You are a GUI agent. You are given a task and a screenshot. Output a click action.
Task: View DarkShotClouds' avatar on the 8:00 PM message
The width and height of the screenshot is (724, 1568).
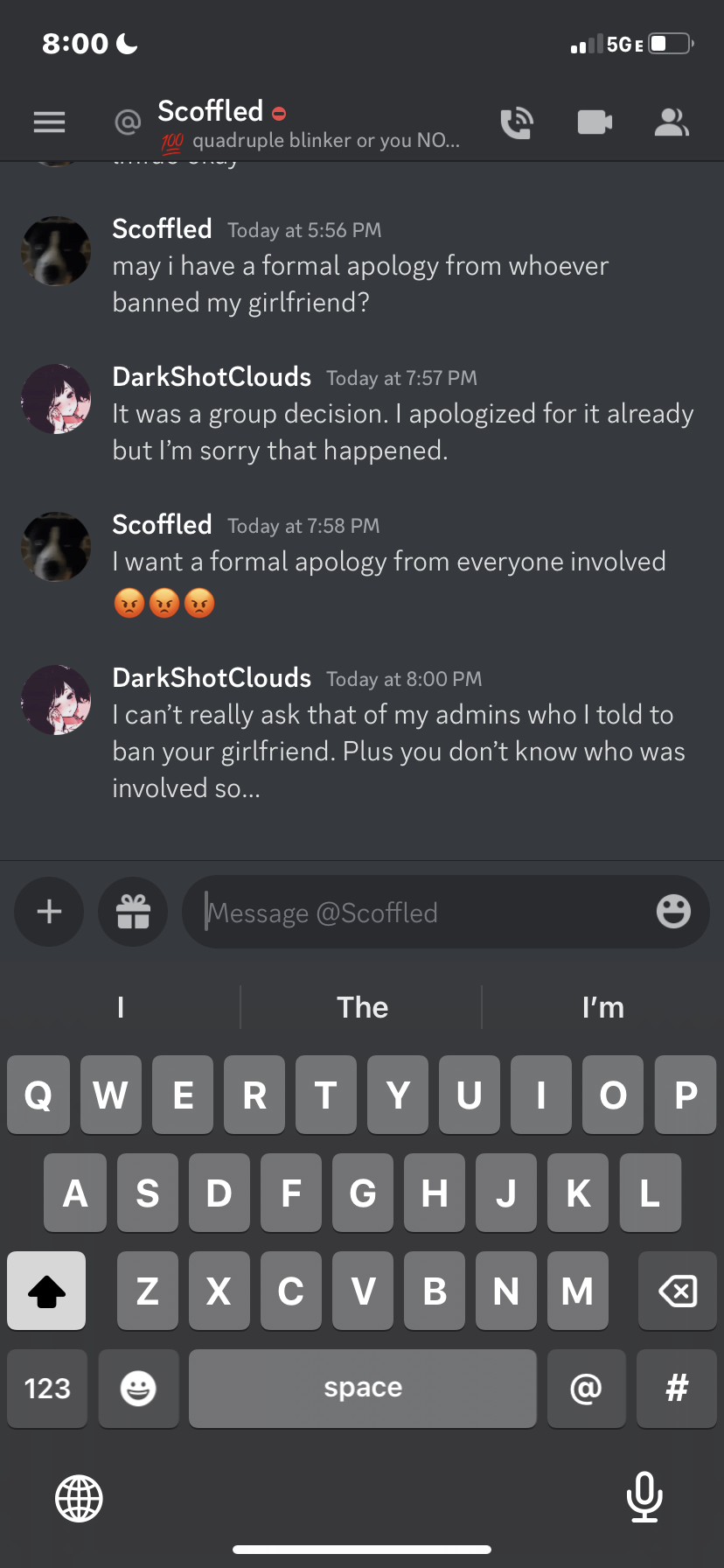click(56, 700)
